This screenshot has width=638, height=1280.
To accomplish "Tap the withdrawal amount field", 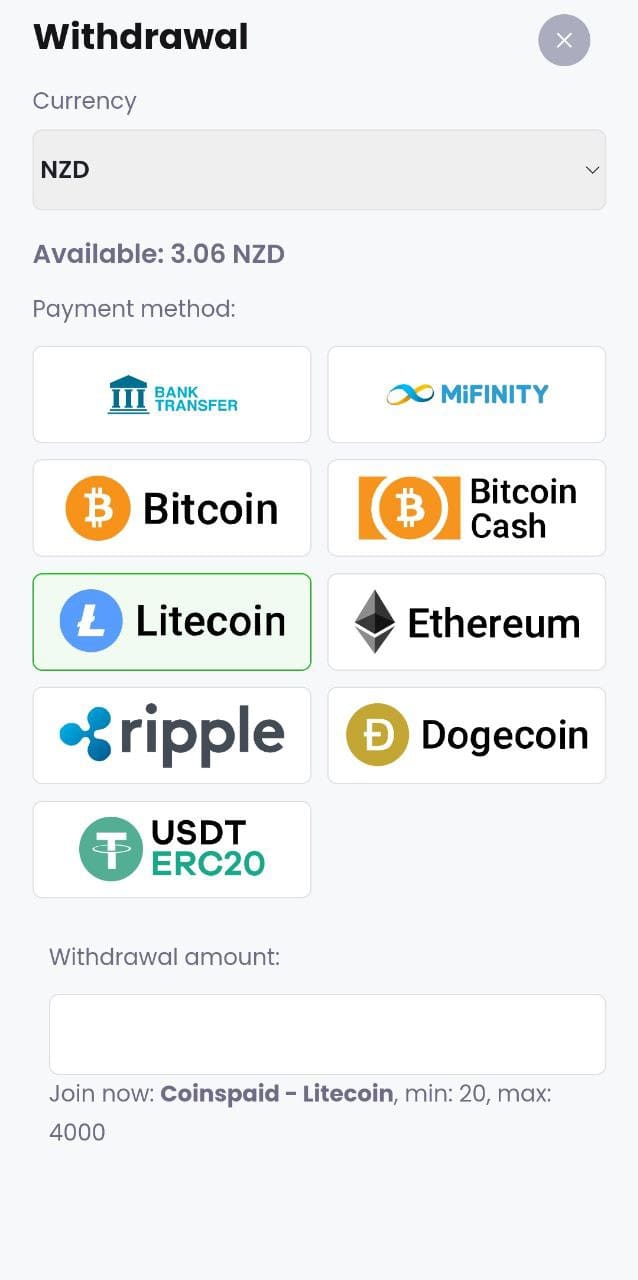I will (327, 1034).
